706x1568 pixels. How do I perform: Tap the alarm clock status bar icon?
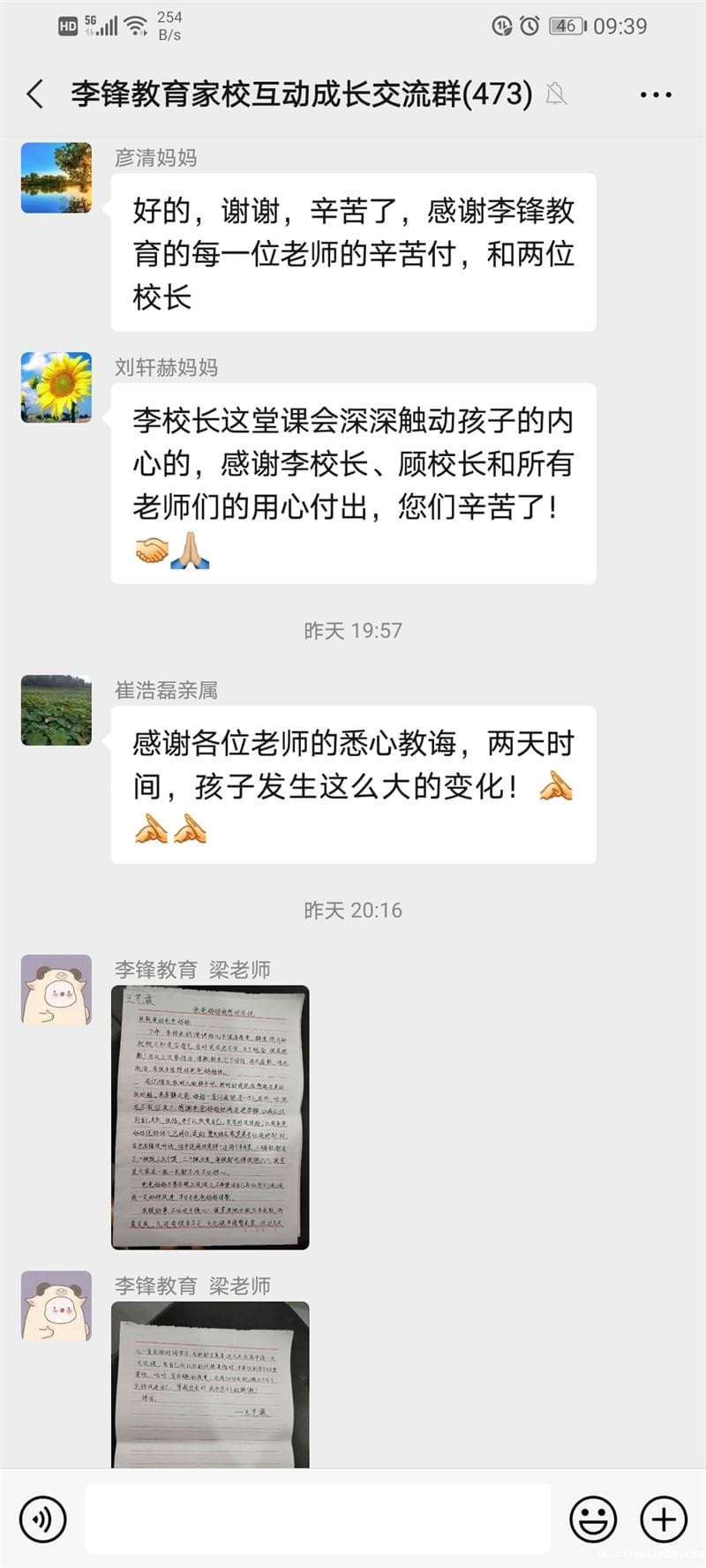click(x=528, y=26)
